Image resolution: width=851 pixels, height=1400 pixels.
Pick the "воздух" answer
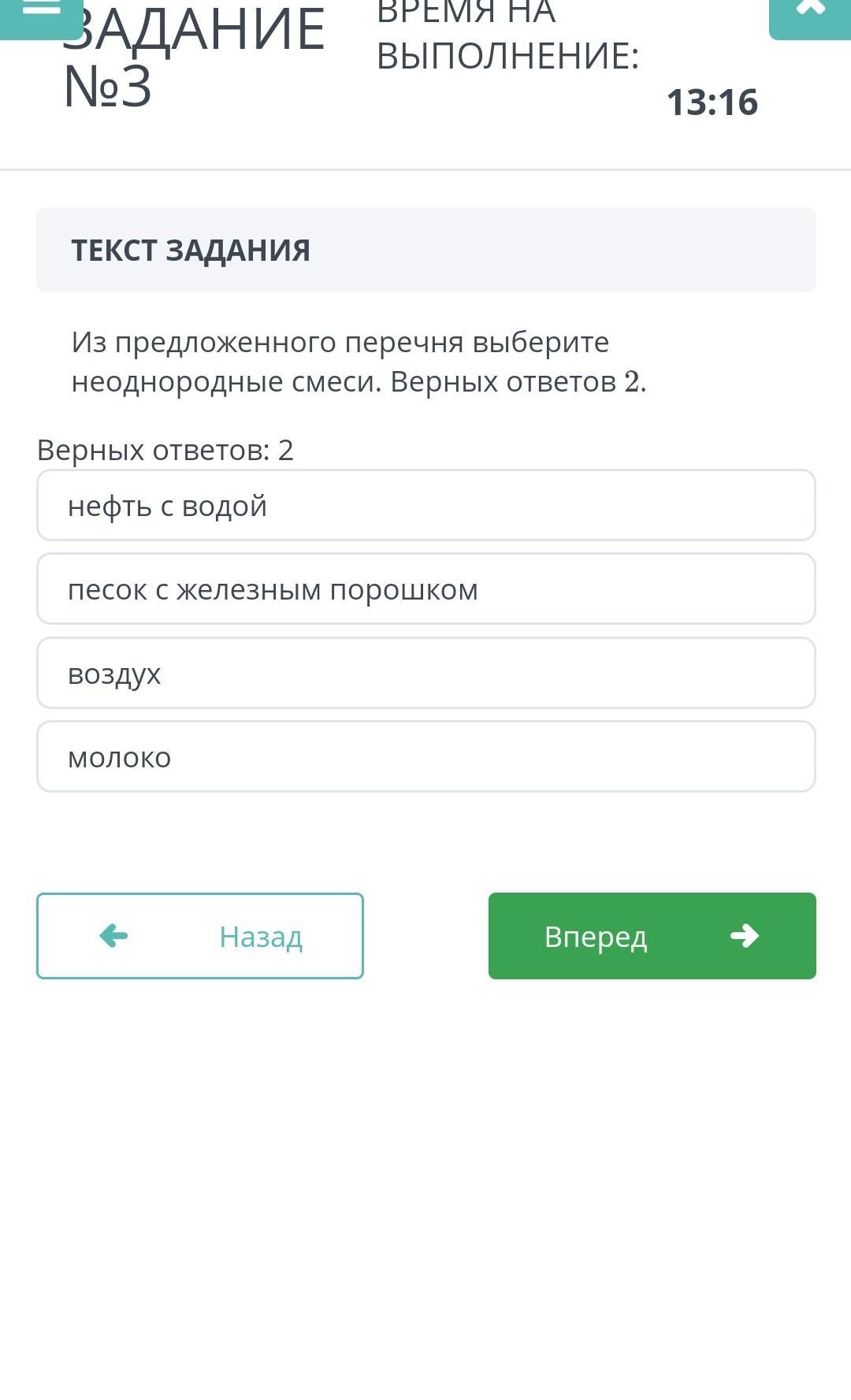point(425,673)
